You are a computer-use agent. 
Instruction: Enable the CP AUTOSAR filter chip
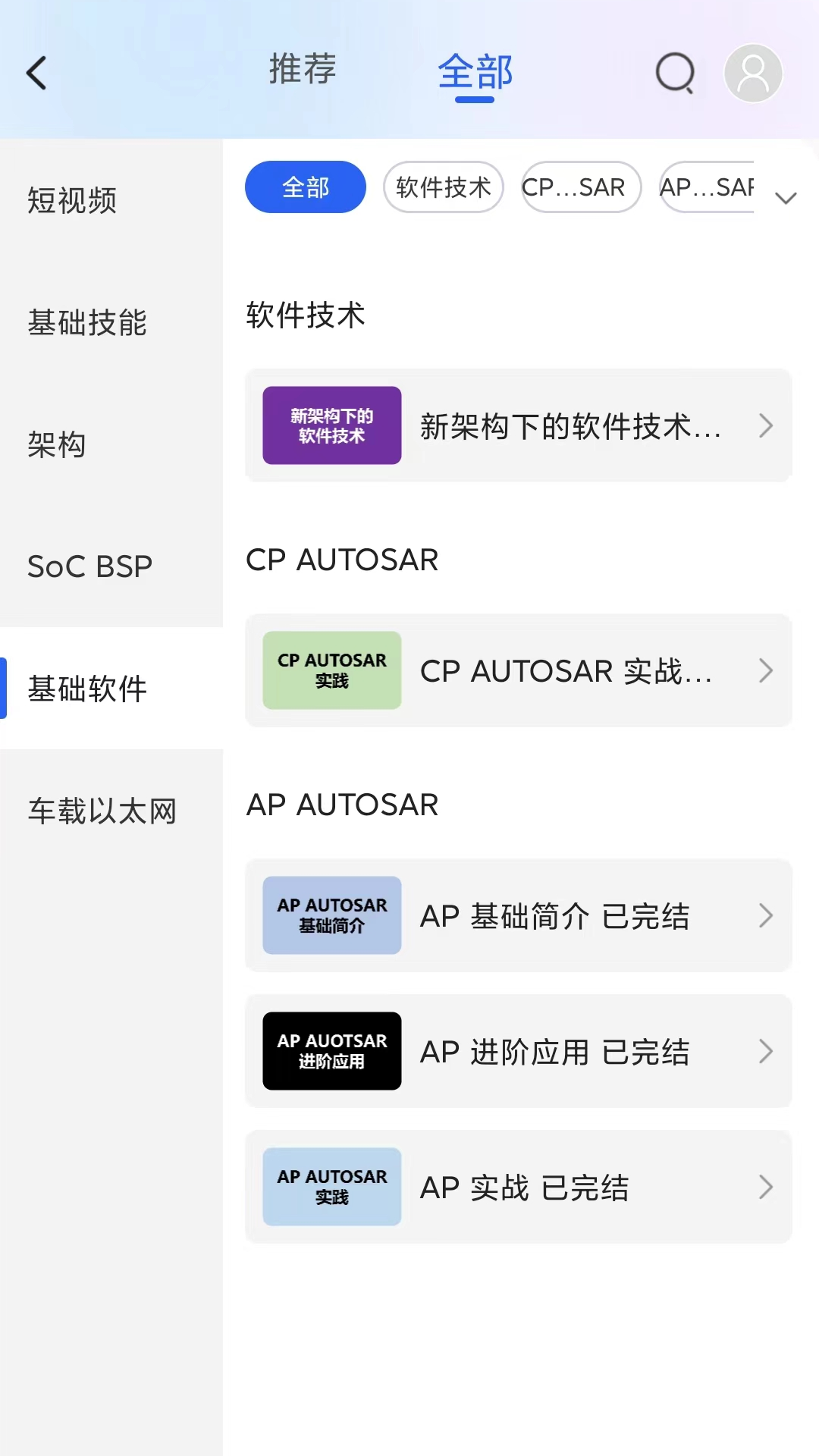click(580, 187)
